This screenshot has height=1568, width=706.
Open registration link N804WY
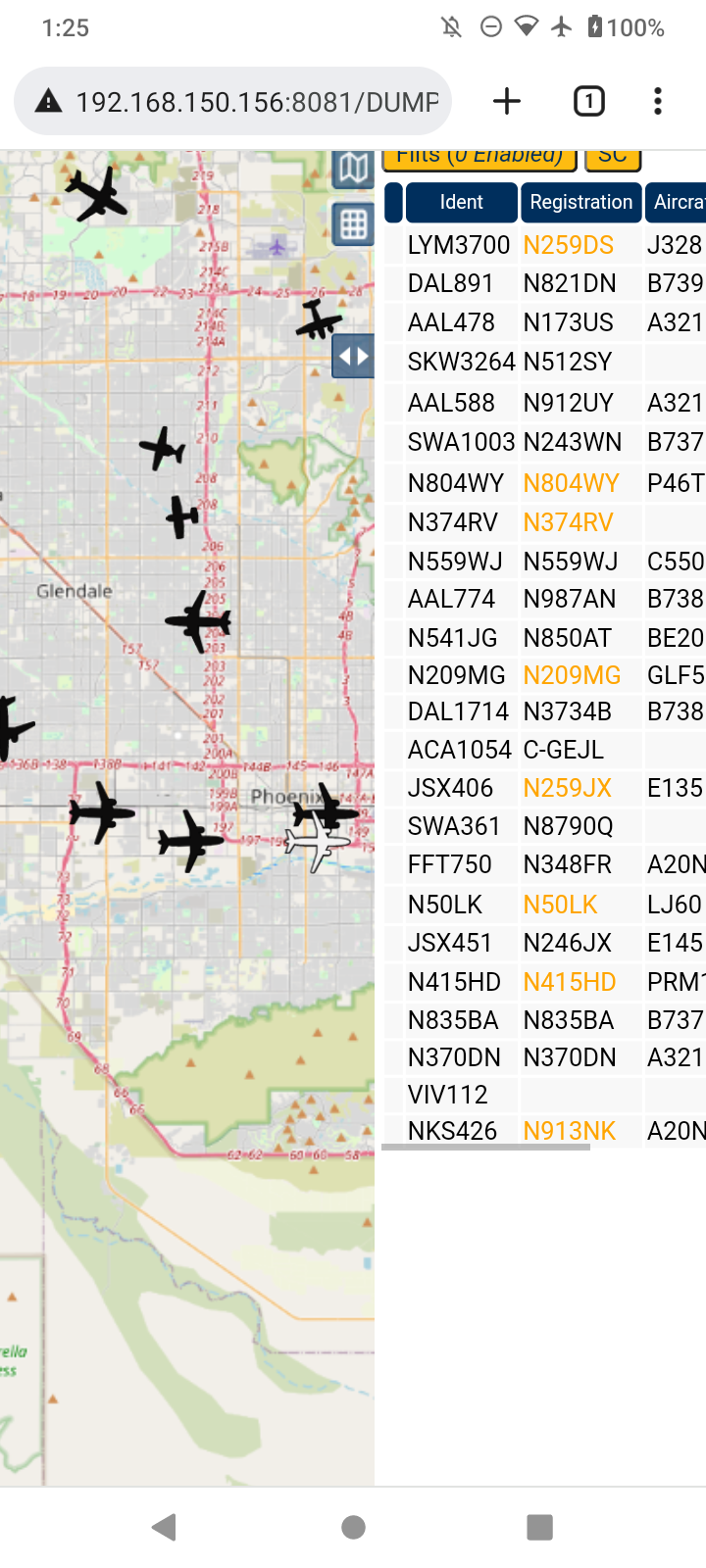point(572,483)
